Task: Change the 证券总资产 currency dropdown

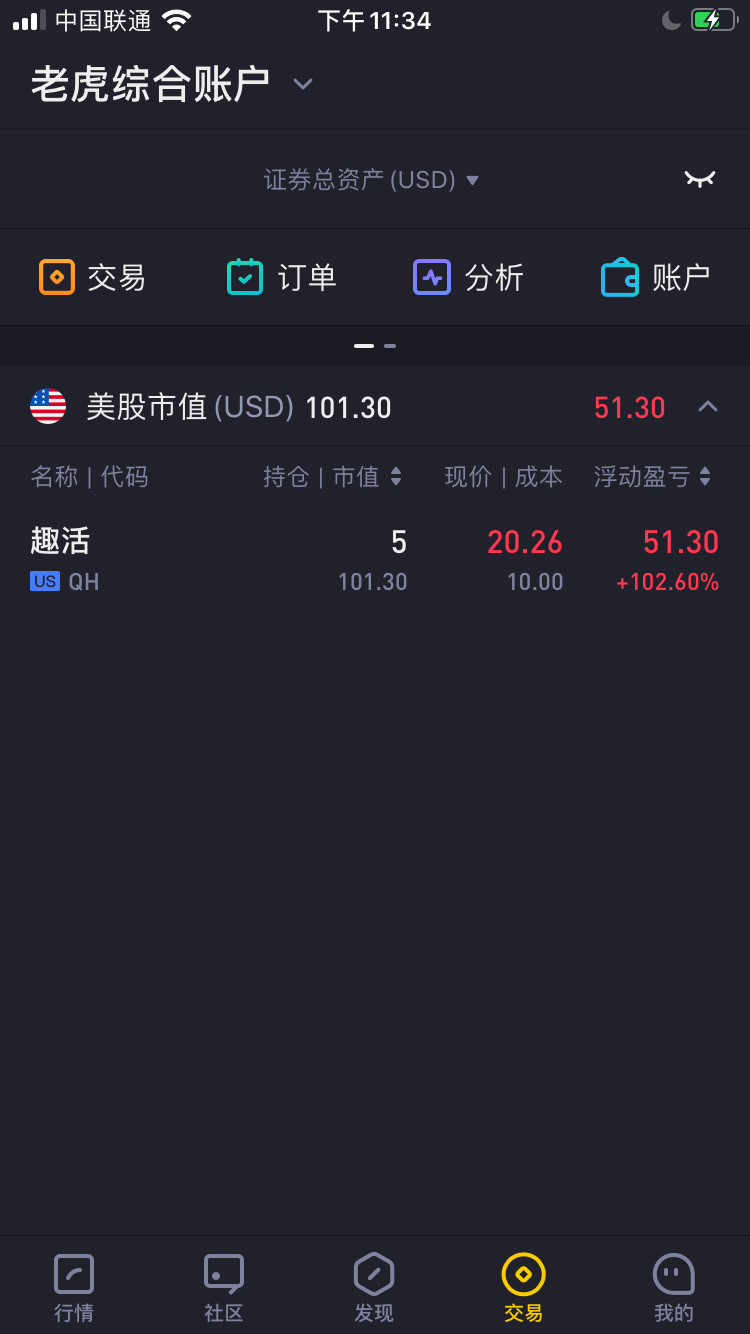Action: pos(371,180)
